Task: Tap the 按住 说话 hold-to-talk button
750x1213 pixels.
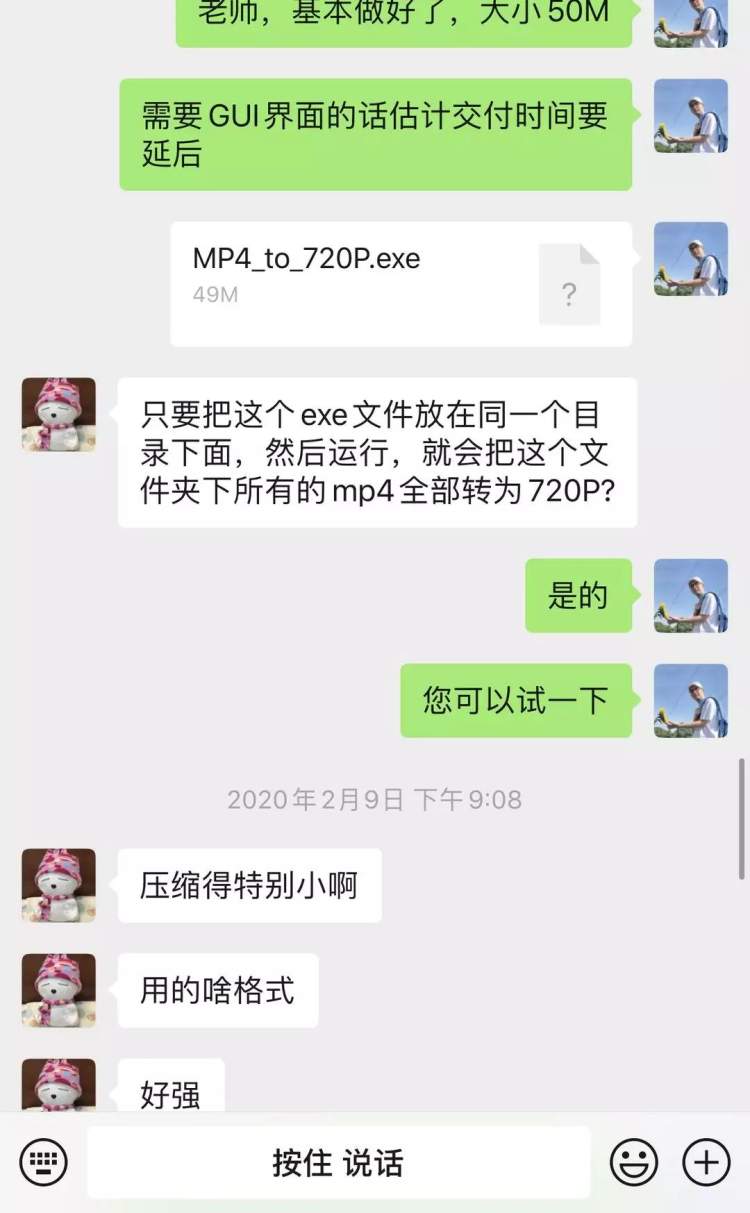Action: [338, 1163]
